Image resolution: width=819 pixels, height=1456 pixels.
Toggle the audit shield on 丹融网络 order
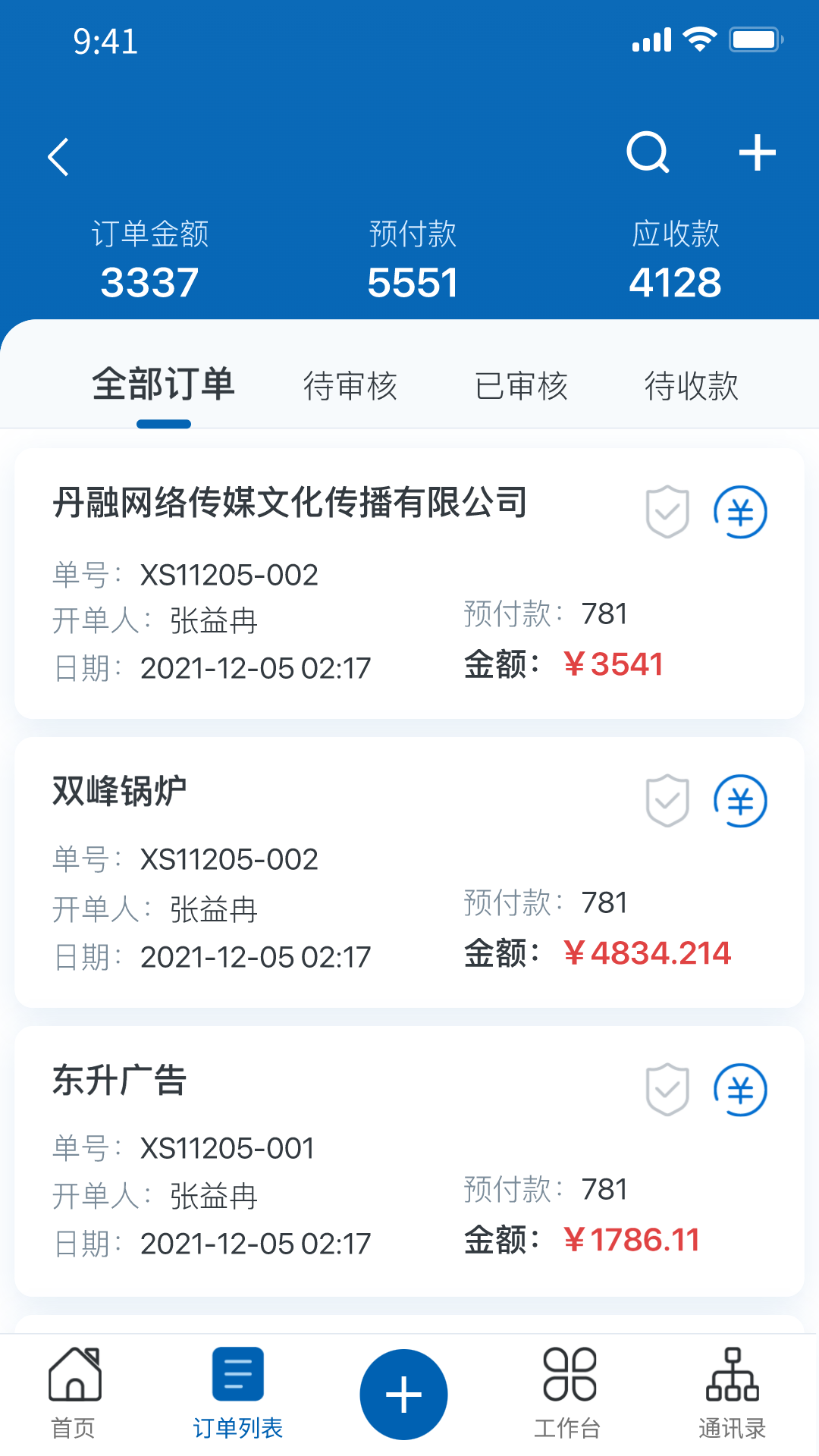tap(667, 513)
